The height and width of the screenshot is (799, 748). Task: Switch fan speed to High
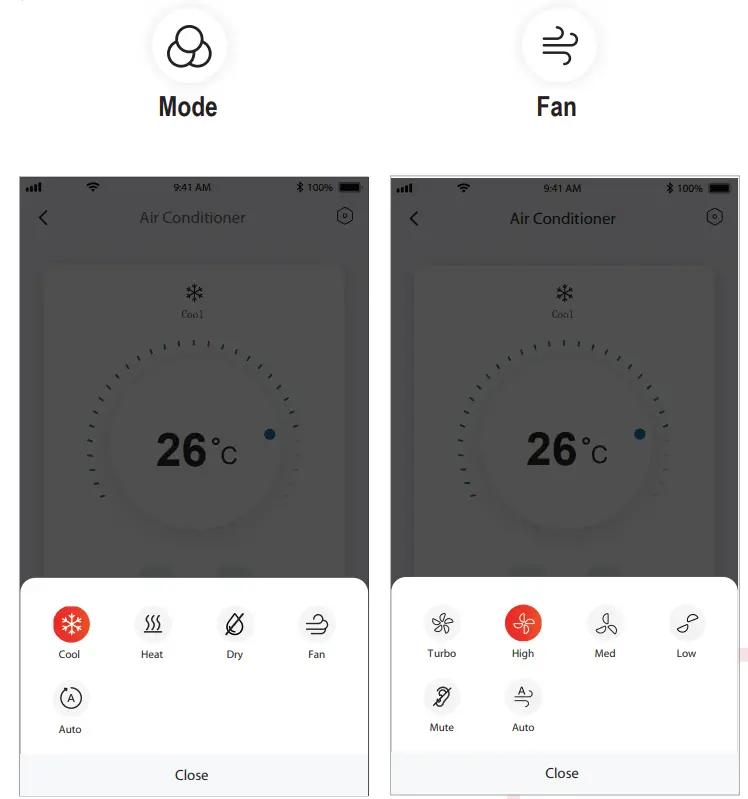click(522, 621)
